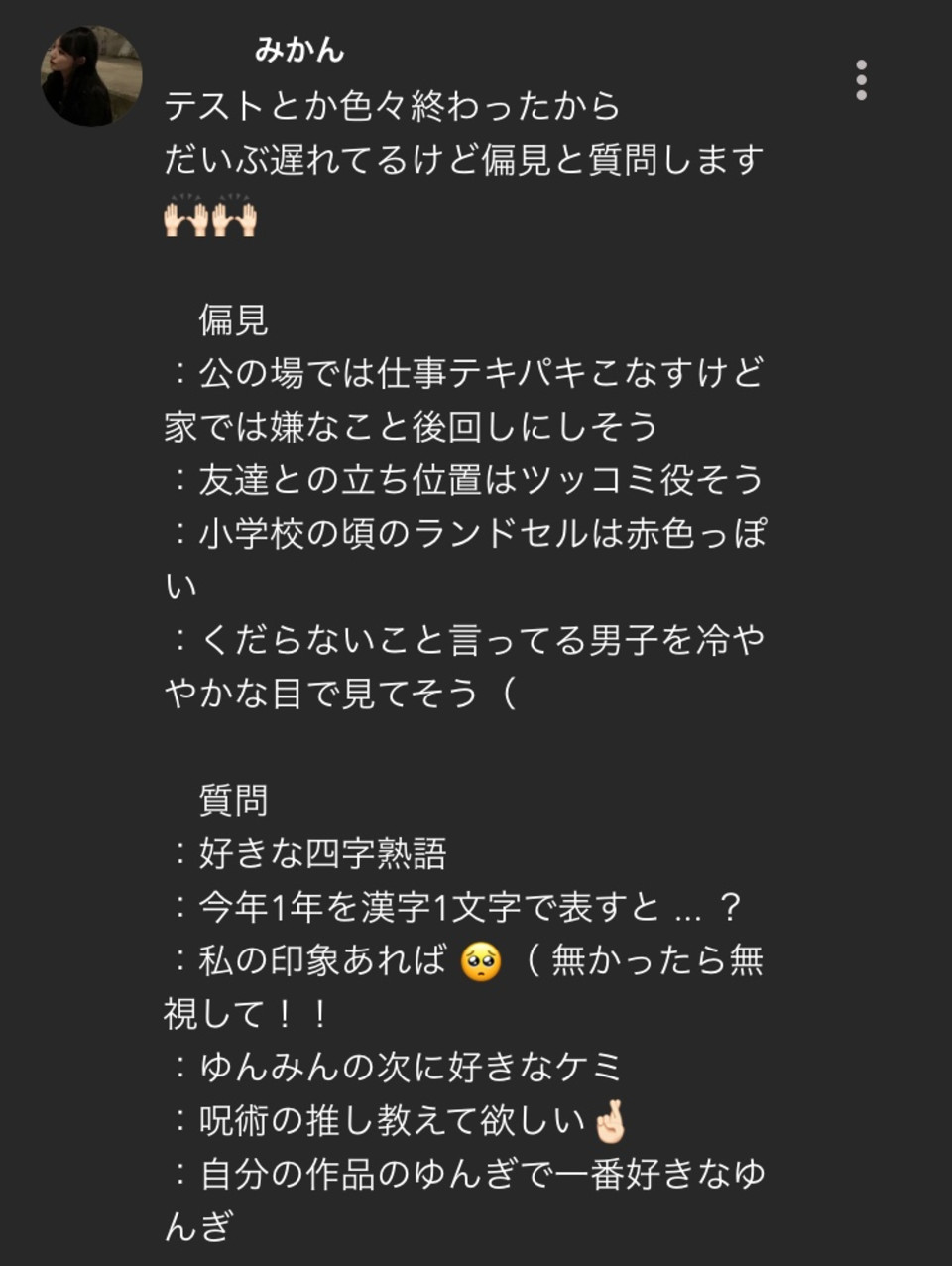The height and width of the screenshot is (1266, 952).
Task: Open みかん's profile picture
Action: [90, 76]
